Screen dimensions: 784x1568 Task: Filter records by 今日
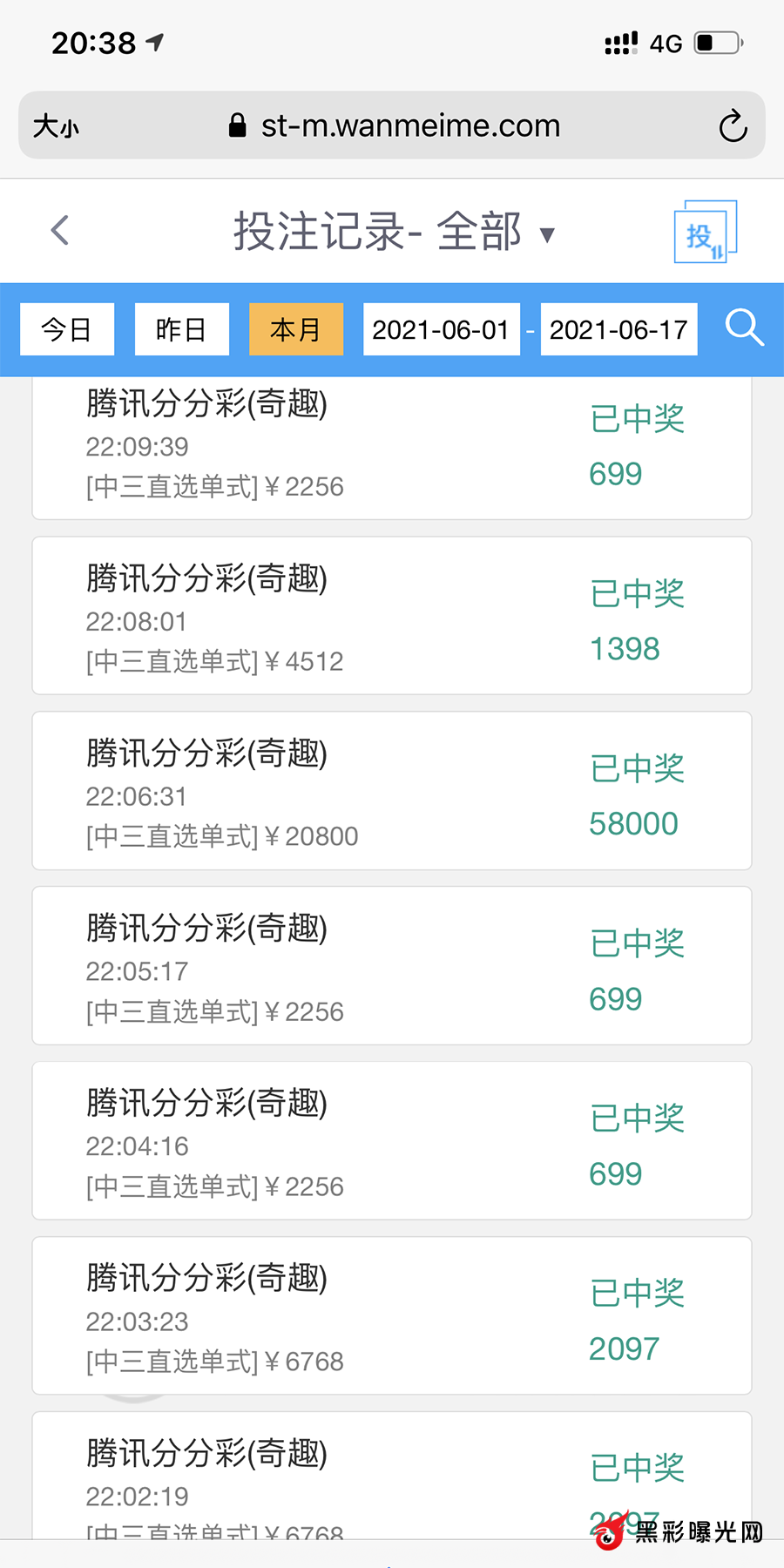(67, 329)
